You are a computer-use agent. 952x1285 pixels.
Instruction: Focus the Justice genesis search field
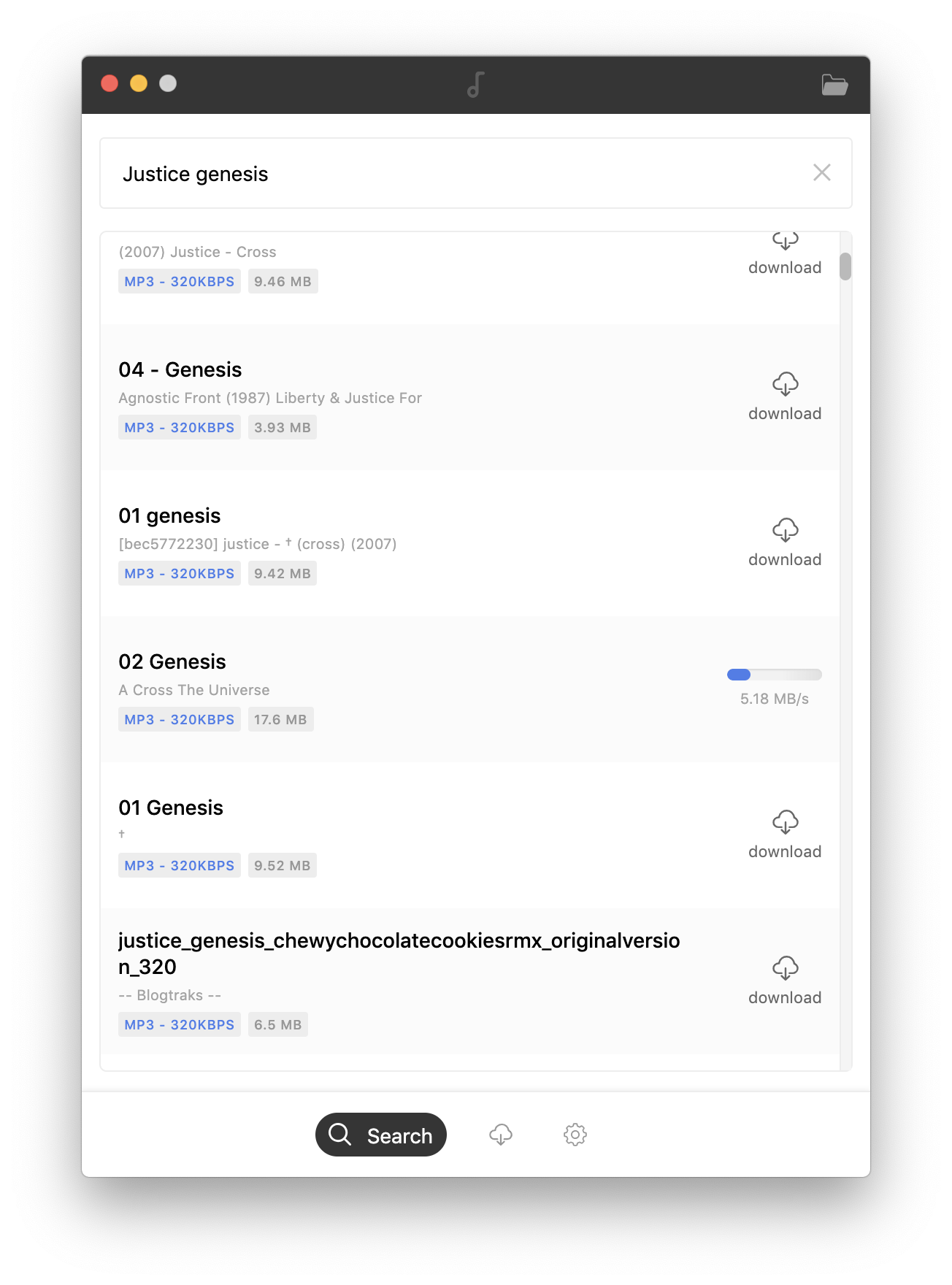pos(453,174)
